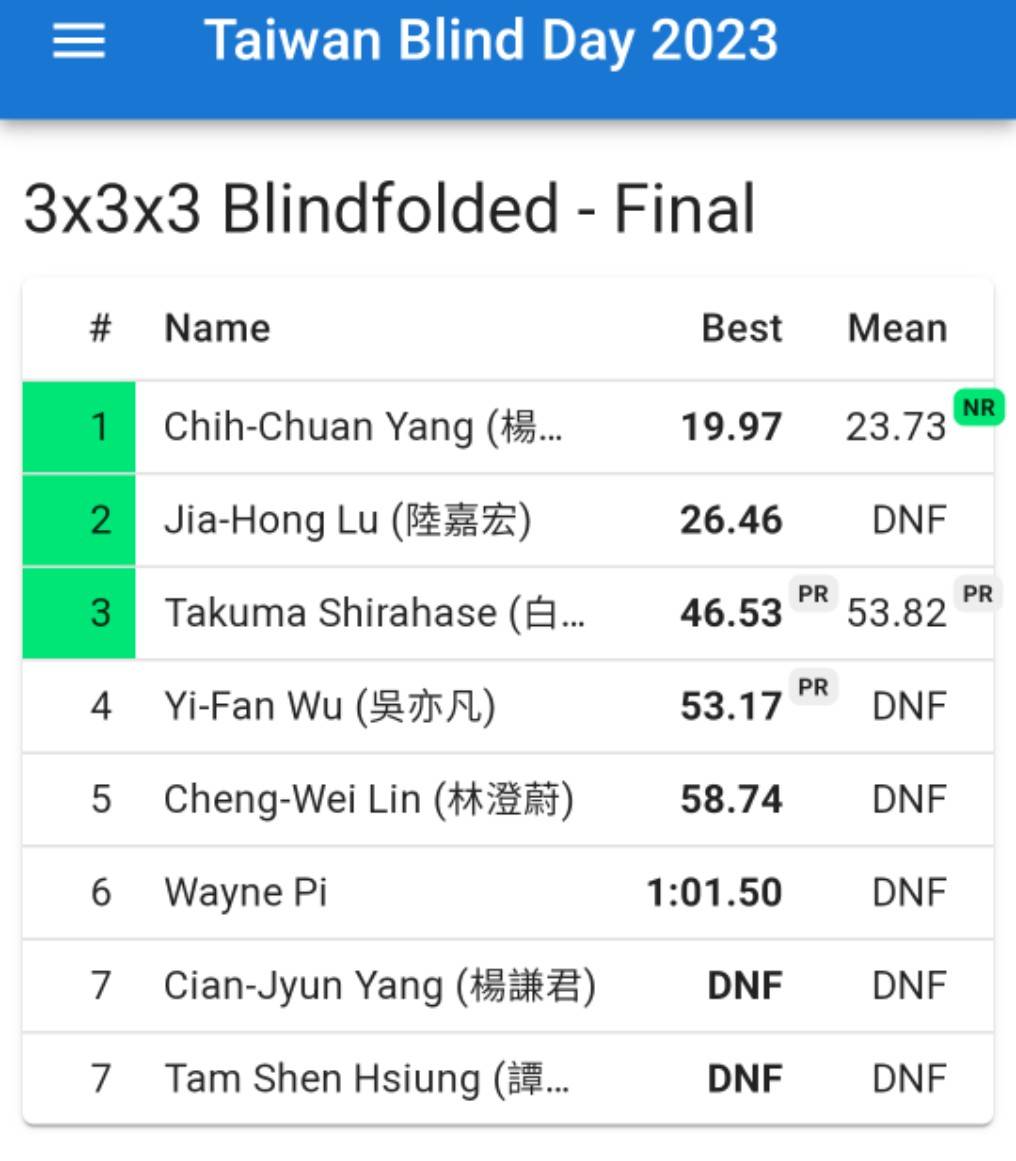View Takuma Shirahase's result details
Image resolution: width=1016 pixels, height=1161 pixels.
click(374, 613)
